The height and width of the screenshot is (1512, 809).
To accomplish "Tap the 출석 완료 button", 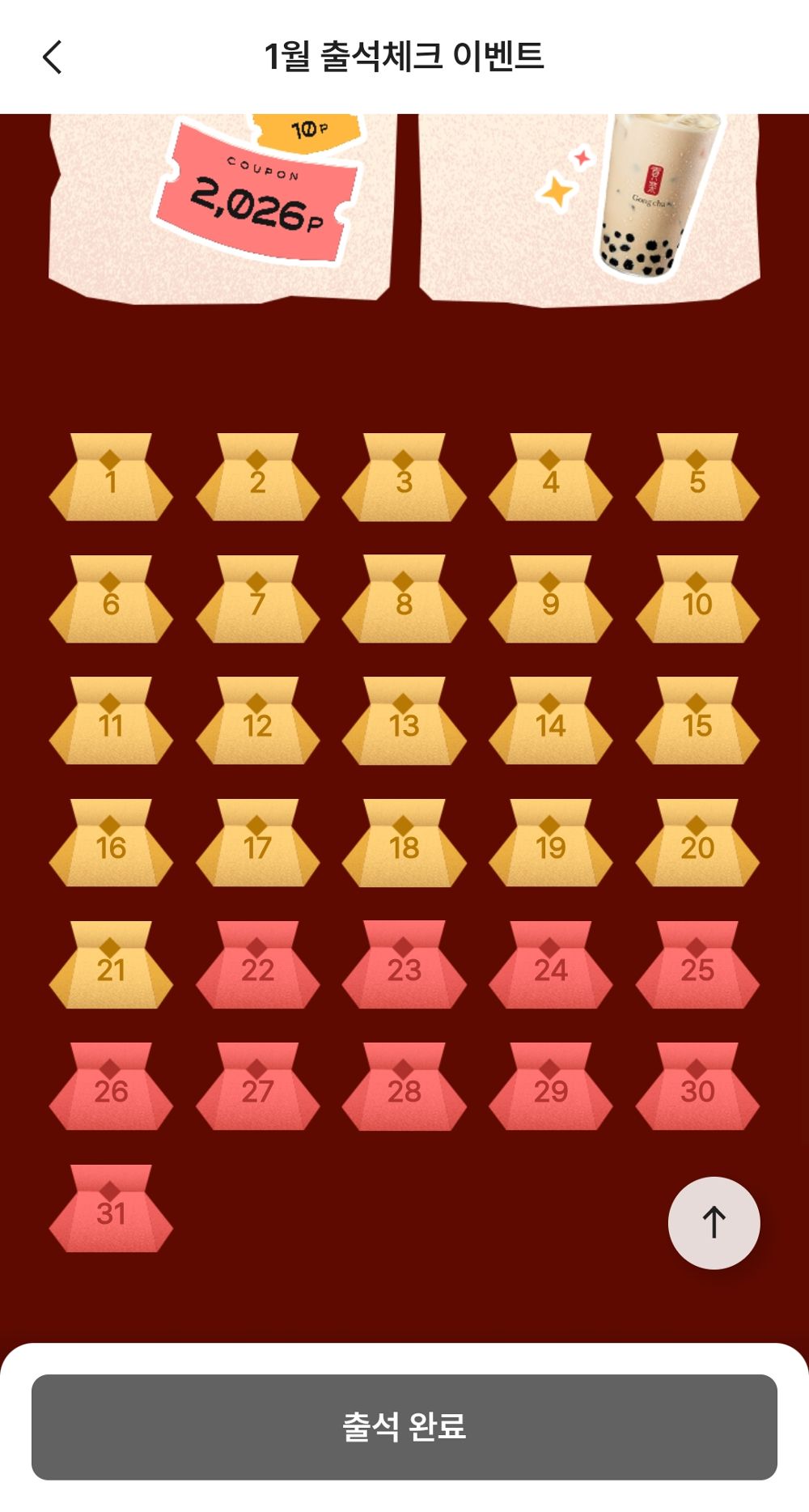I will 404,1426.
